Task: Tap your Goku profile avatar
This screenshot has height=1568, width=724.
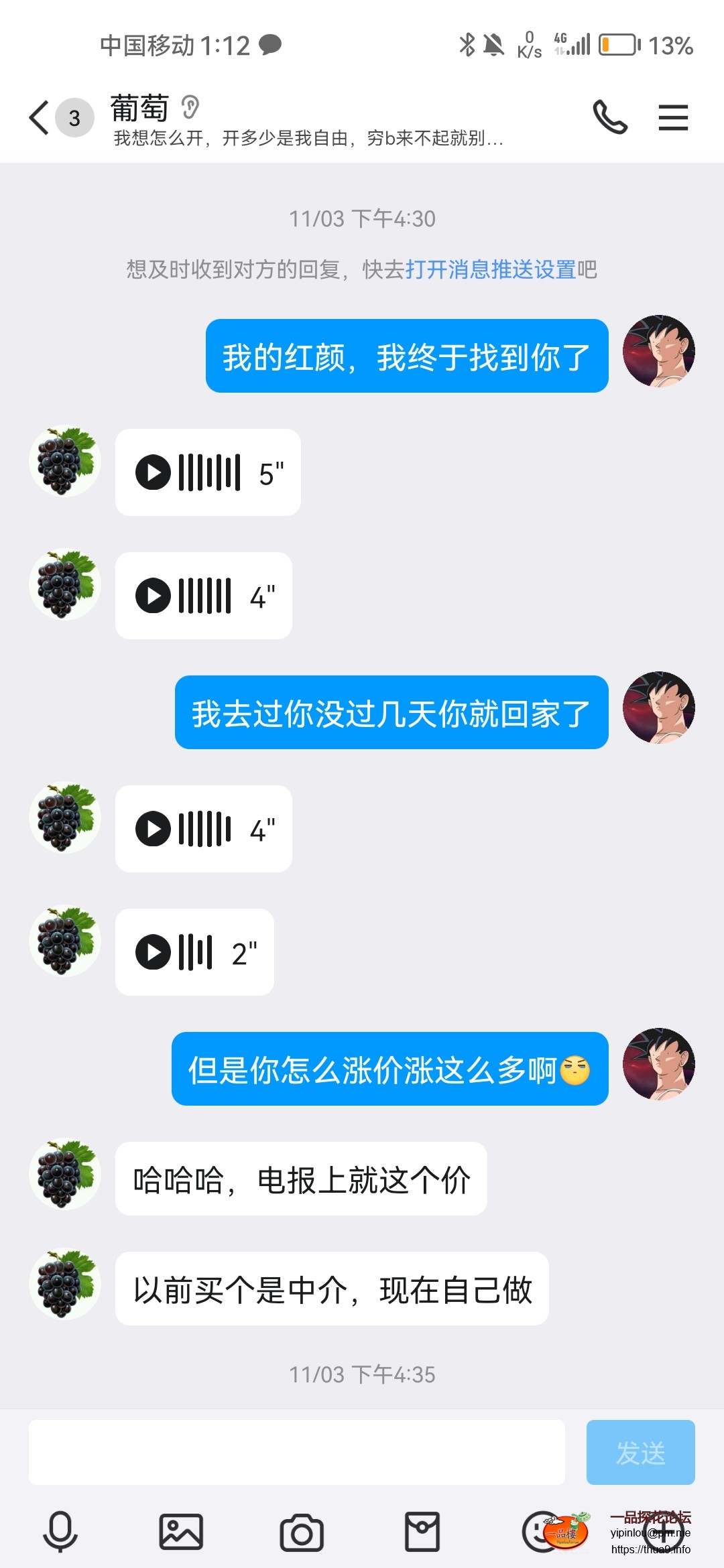Action: tap(658, 351)
